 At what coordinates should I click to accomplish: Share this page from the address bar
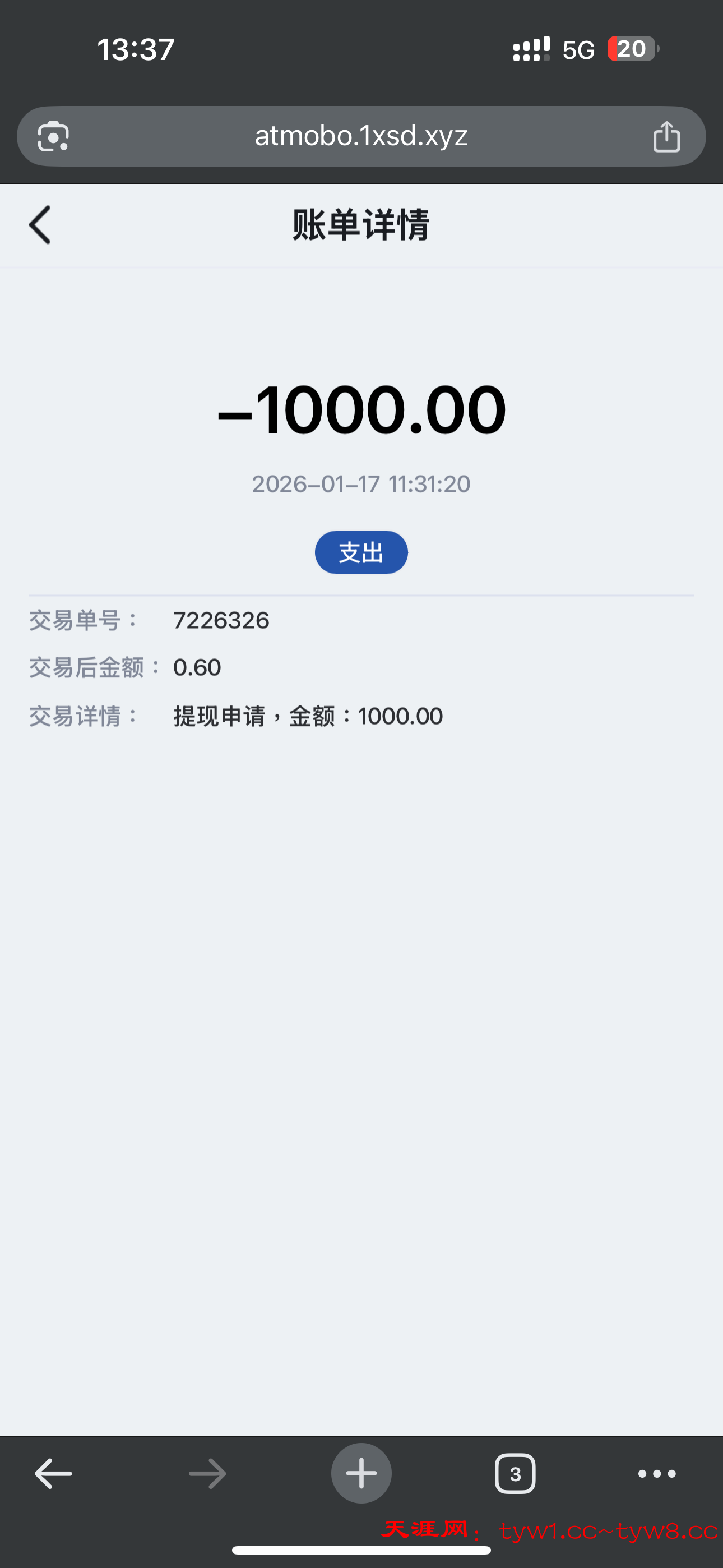click(x=666, y=136)
